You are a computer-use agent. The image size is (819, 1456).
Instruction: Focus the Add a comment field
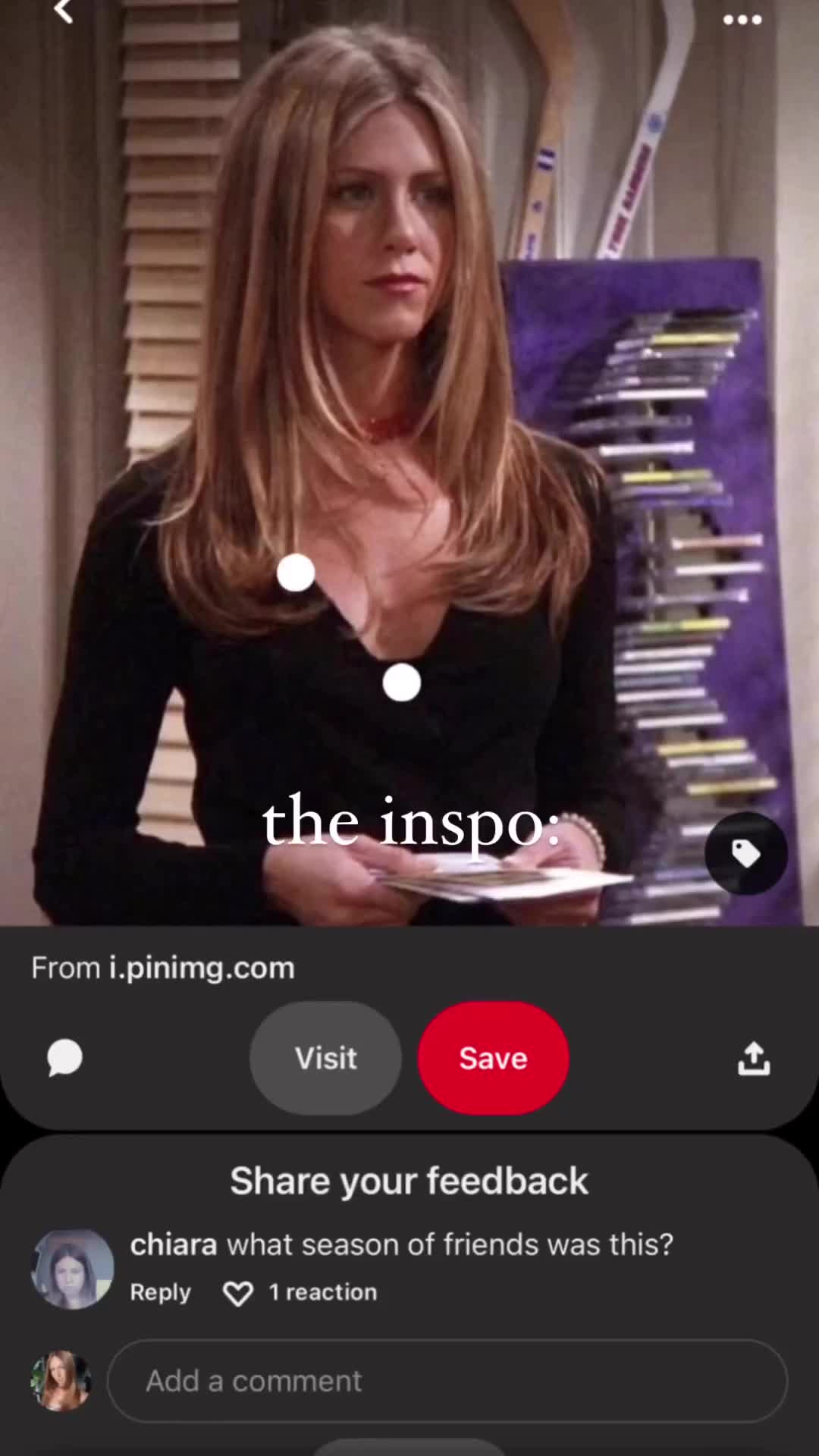pos(447,1381)
